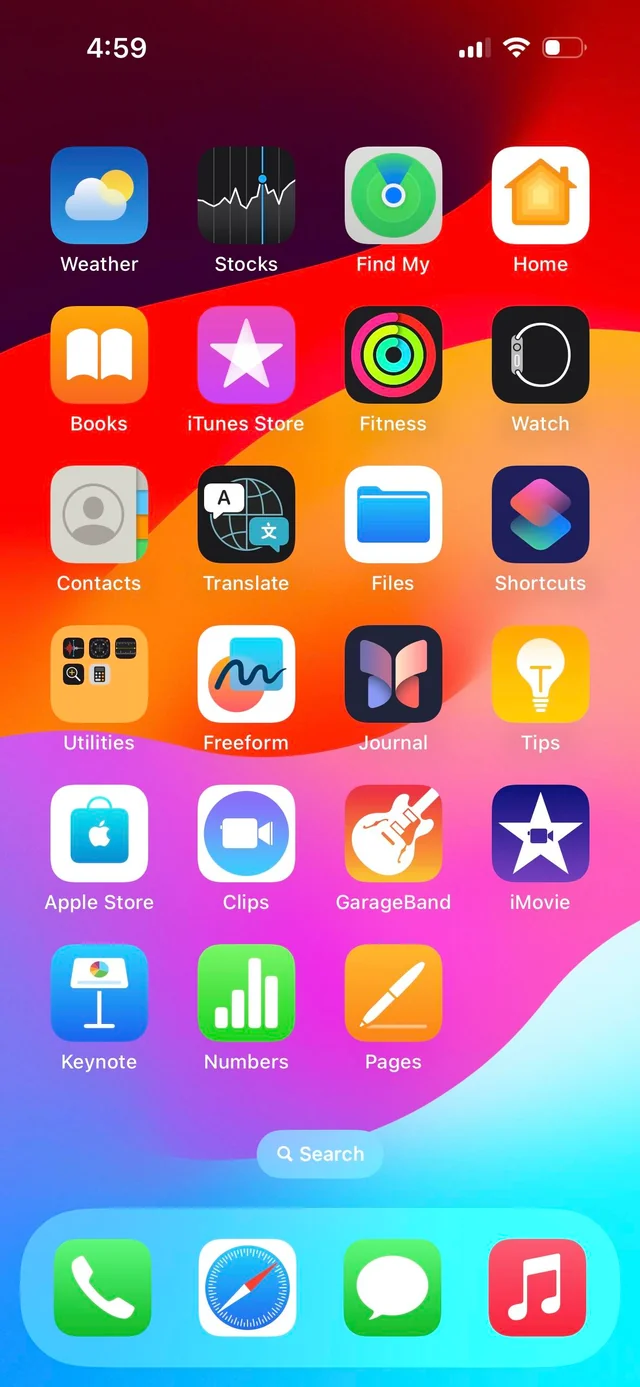Open the iTunes Store
Screen dimensions: 640x1387
pyautogui.click(x=246, y=355)
